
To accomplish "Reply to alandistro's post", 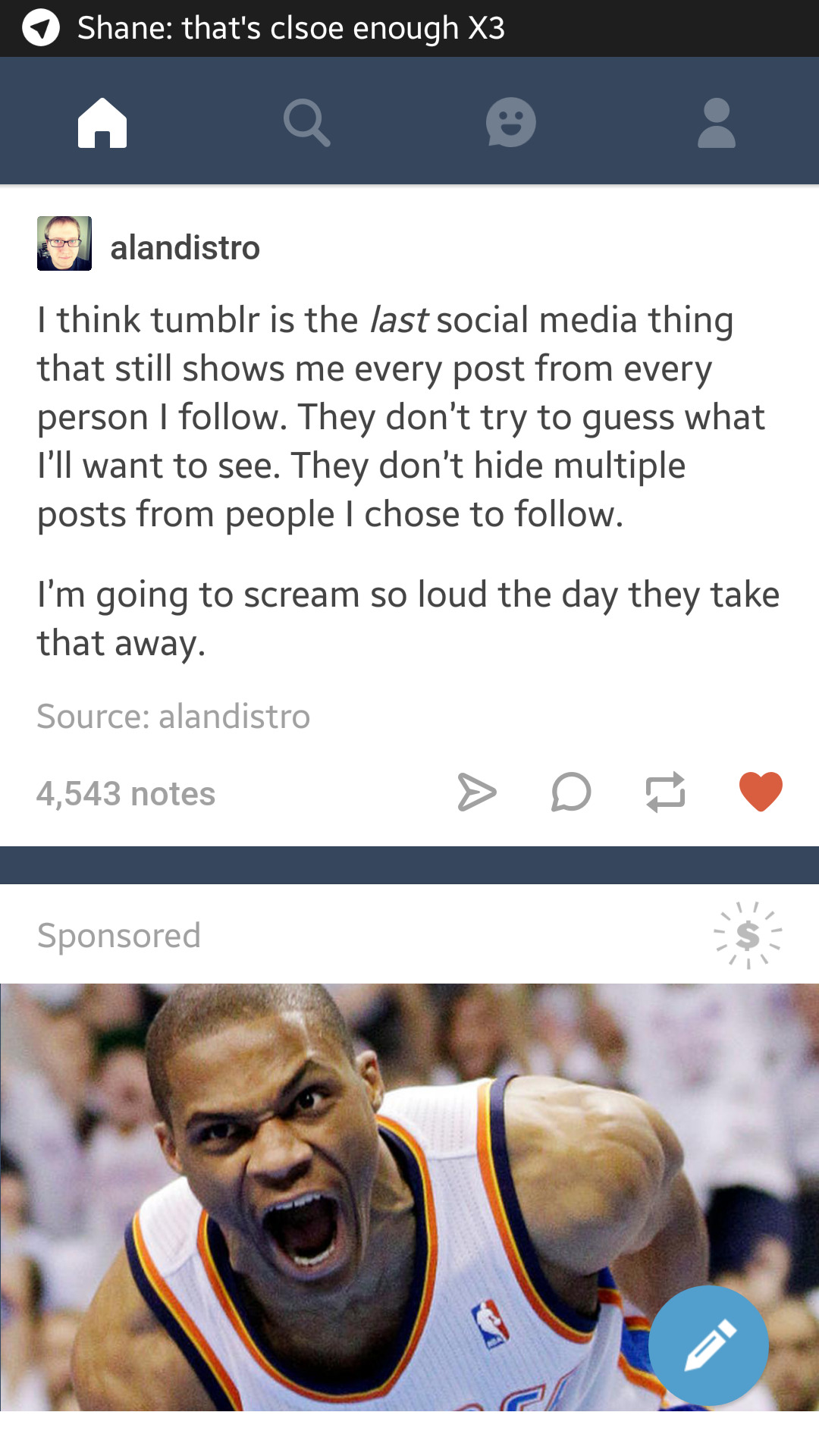I will click(x=571, y=792).
